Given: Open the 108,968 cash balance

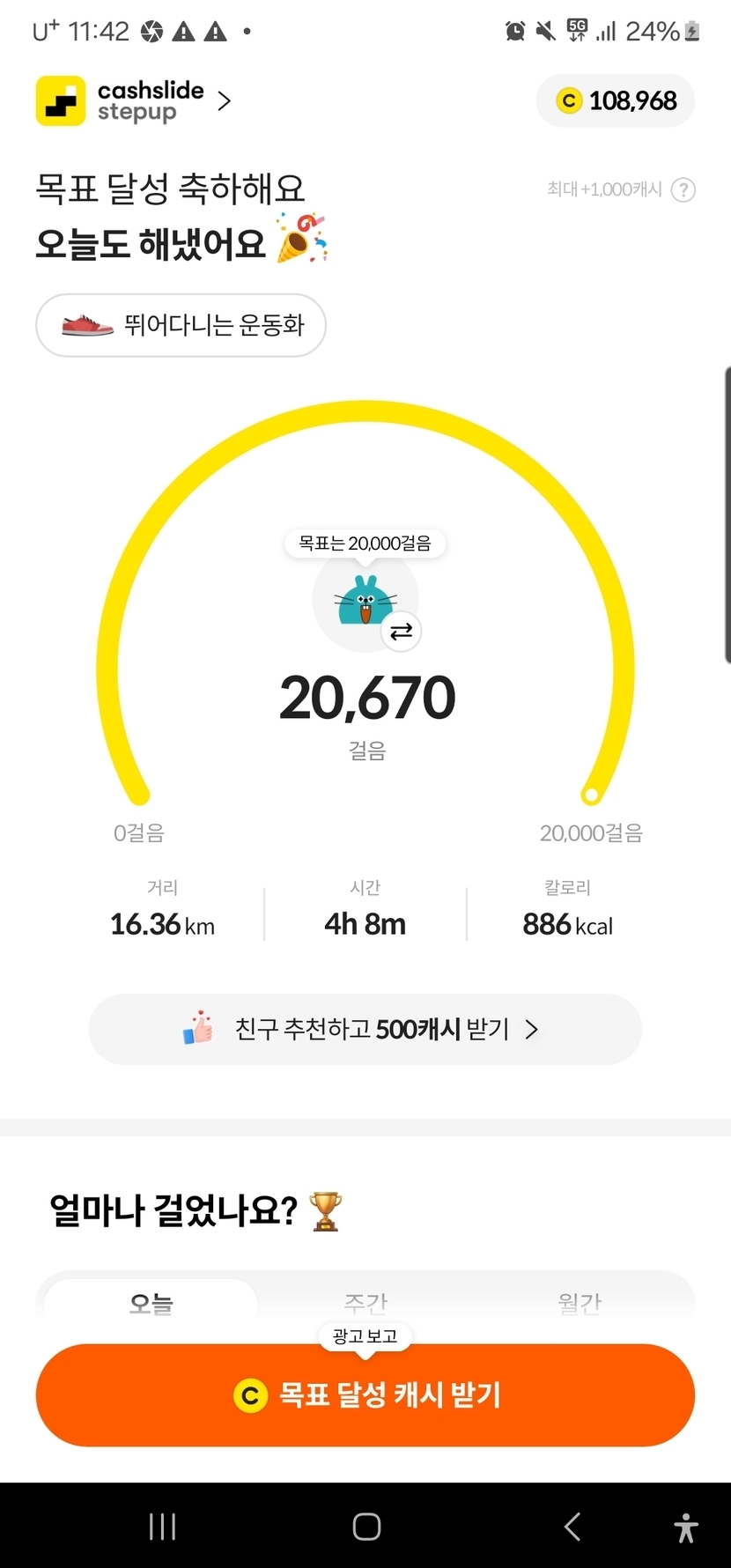Looking at the screenshot, I should (x=616, y=101).
